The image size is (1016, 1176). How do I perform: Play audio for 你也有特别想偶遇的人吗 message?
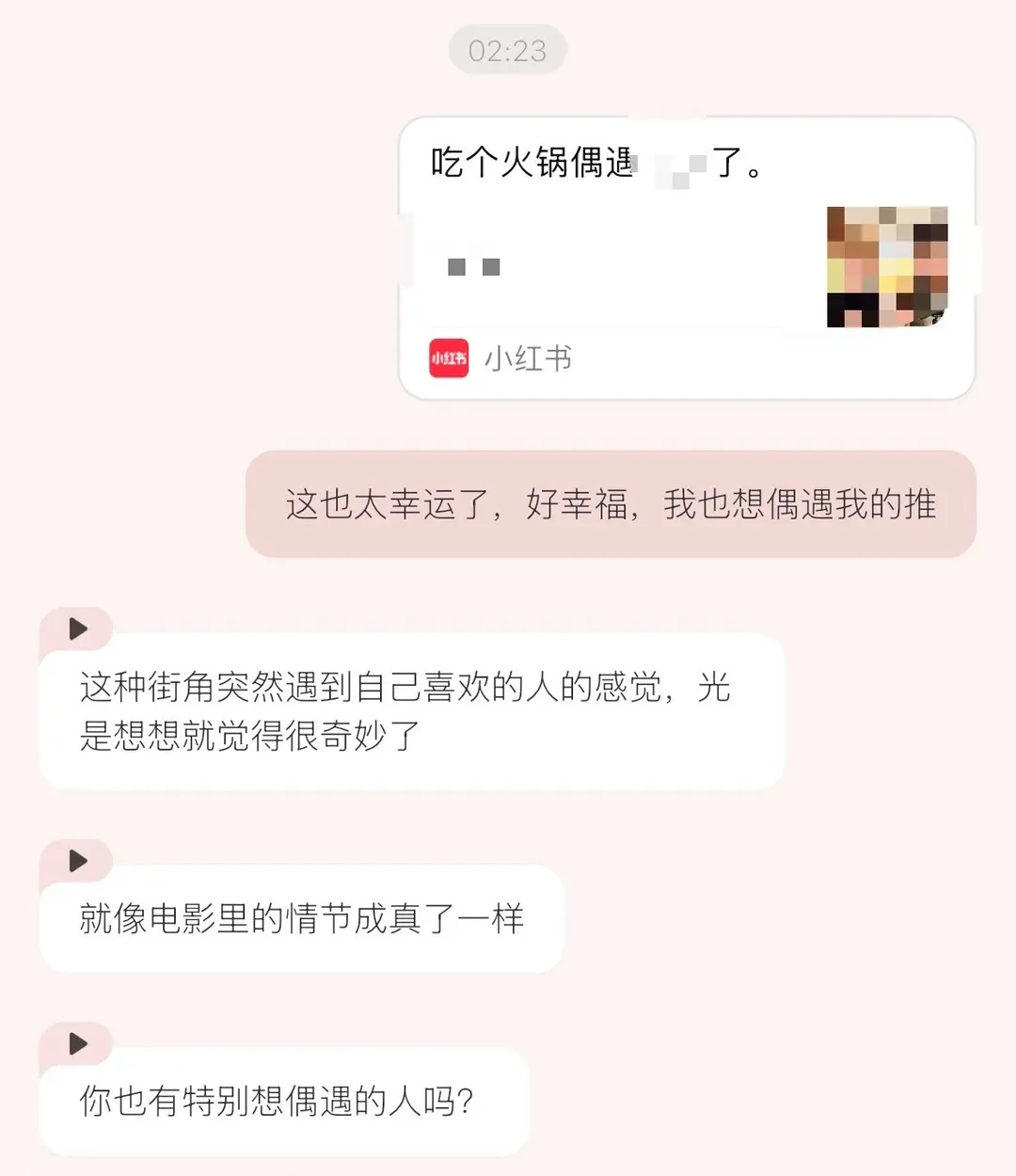pyautogui.click(x=78, y=1043)
